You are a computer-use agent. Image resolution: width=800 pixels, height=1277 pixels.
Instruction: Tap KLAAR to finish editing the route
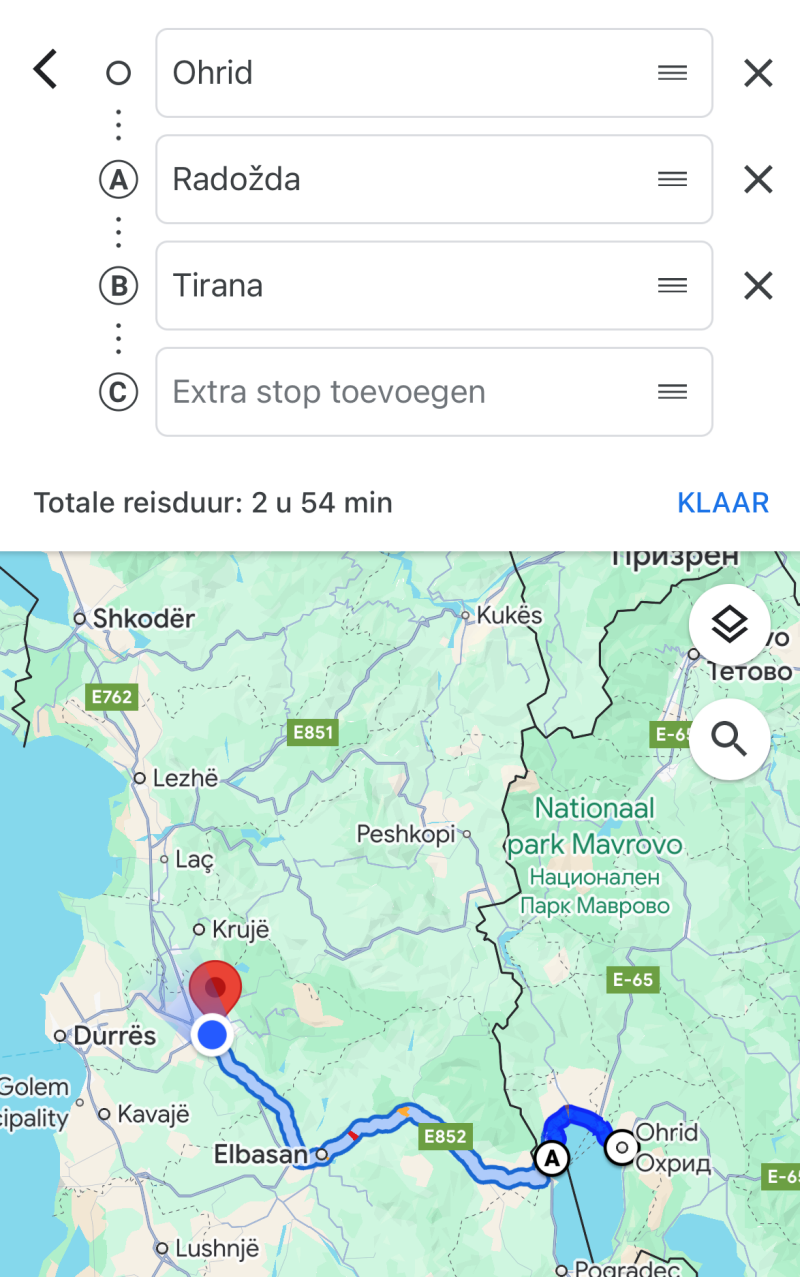[722, 502]
